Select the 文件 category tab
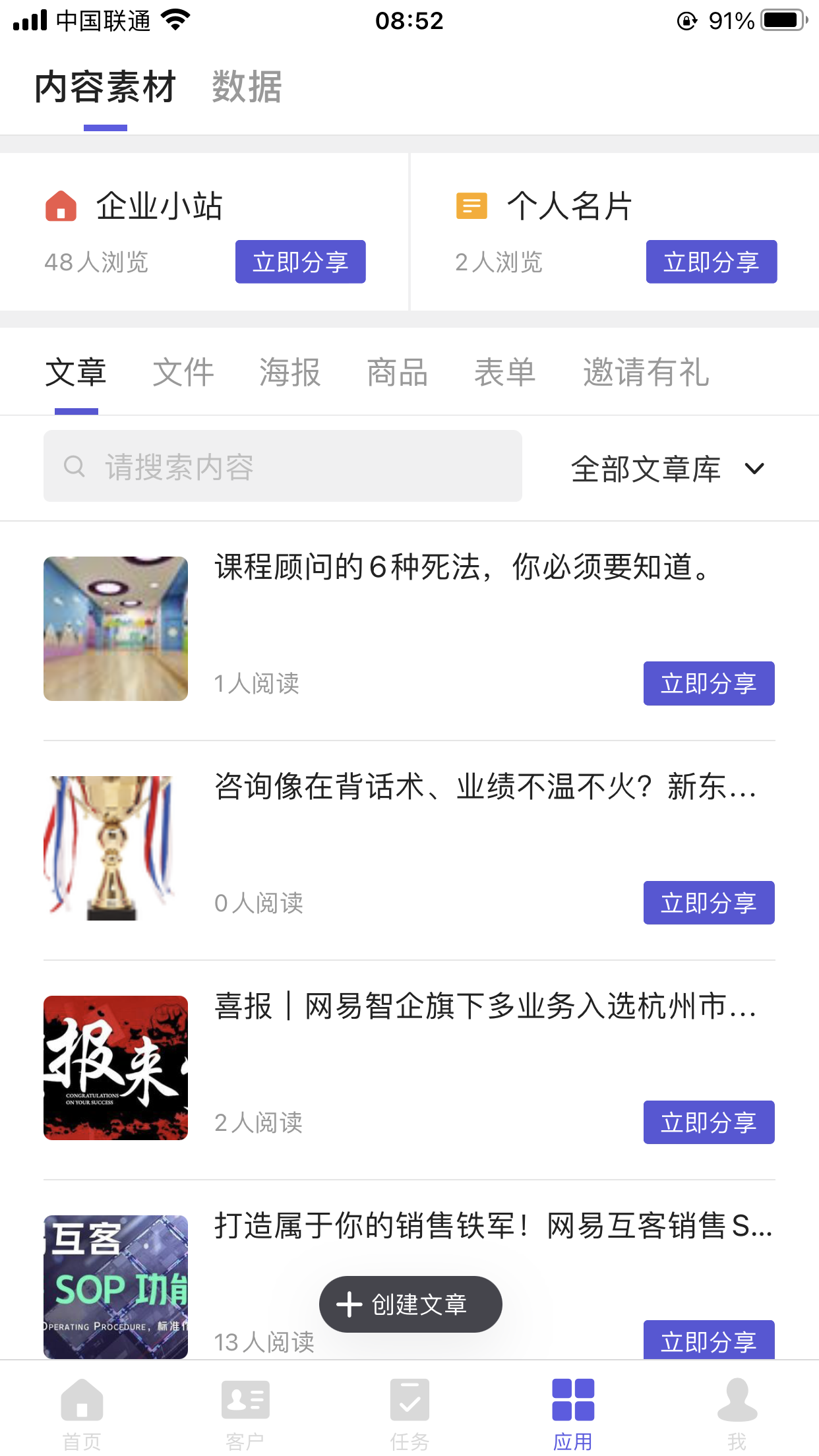Viewport: 819px width, 1456px height. click(183, 372)
